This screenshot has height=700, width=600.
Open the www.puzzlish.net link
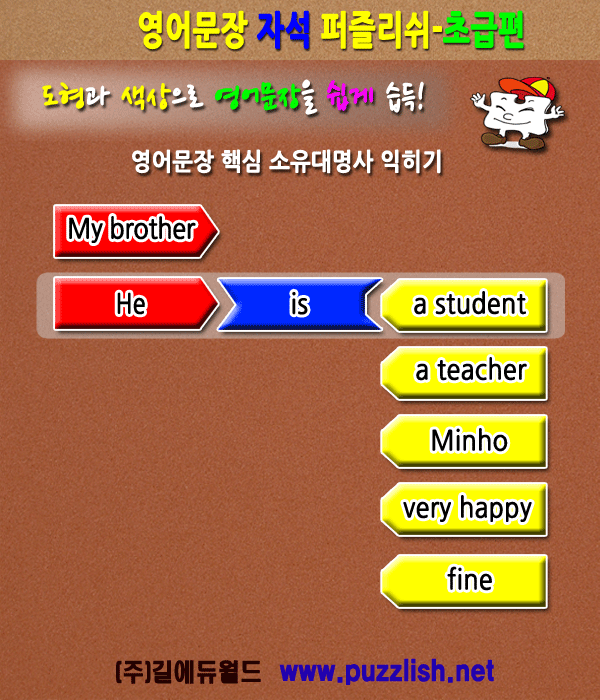387,671
